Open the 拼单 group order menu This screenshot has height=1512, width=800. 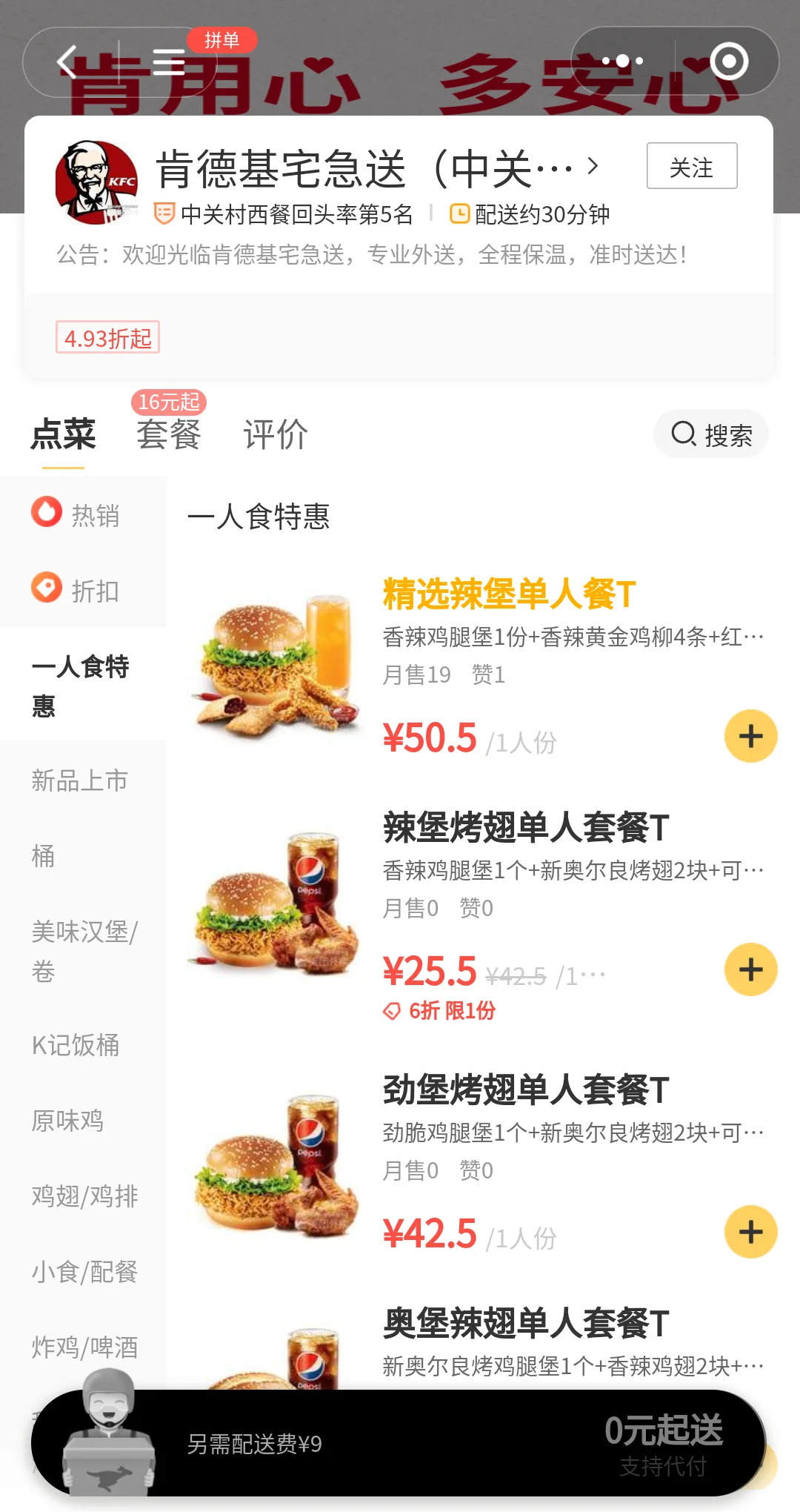[169, 62]
